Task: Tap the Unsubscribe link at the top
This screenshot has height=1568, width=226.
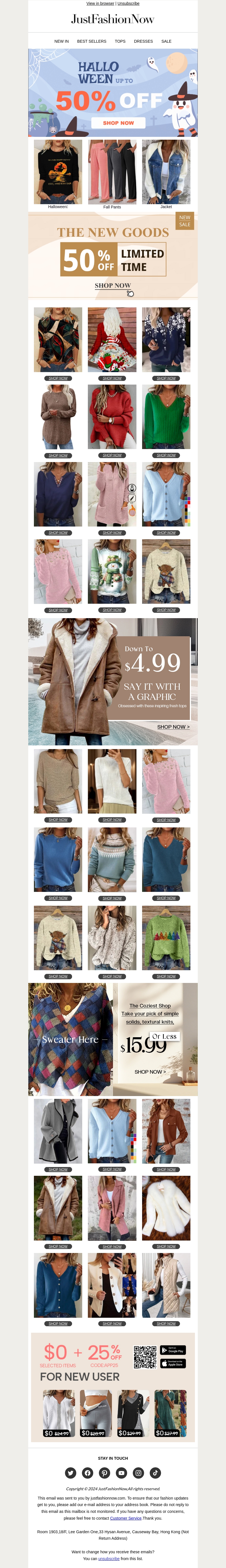Action: coord(128,4)
